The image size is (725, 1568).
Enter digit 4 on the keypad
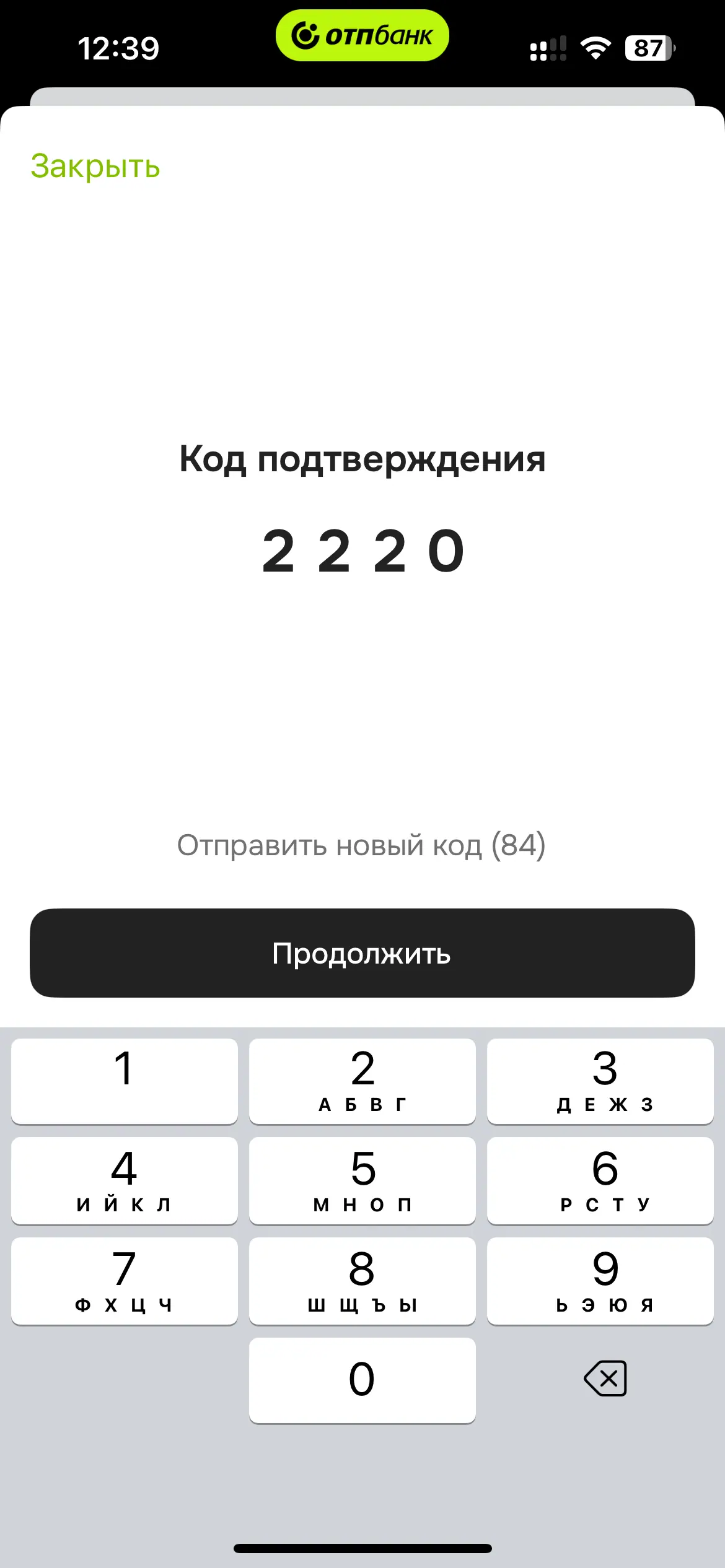click(125, 1180)
